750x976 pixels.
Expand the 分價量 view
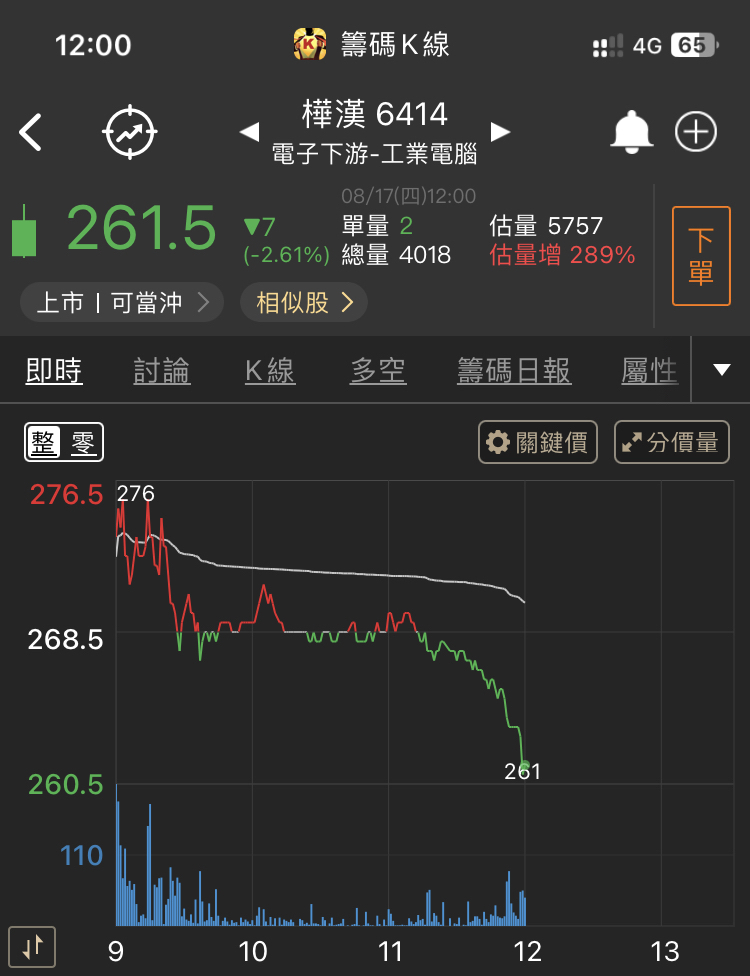pos(671,442)
